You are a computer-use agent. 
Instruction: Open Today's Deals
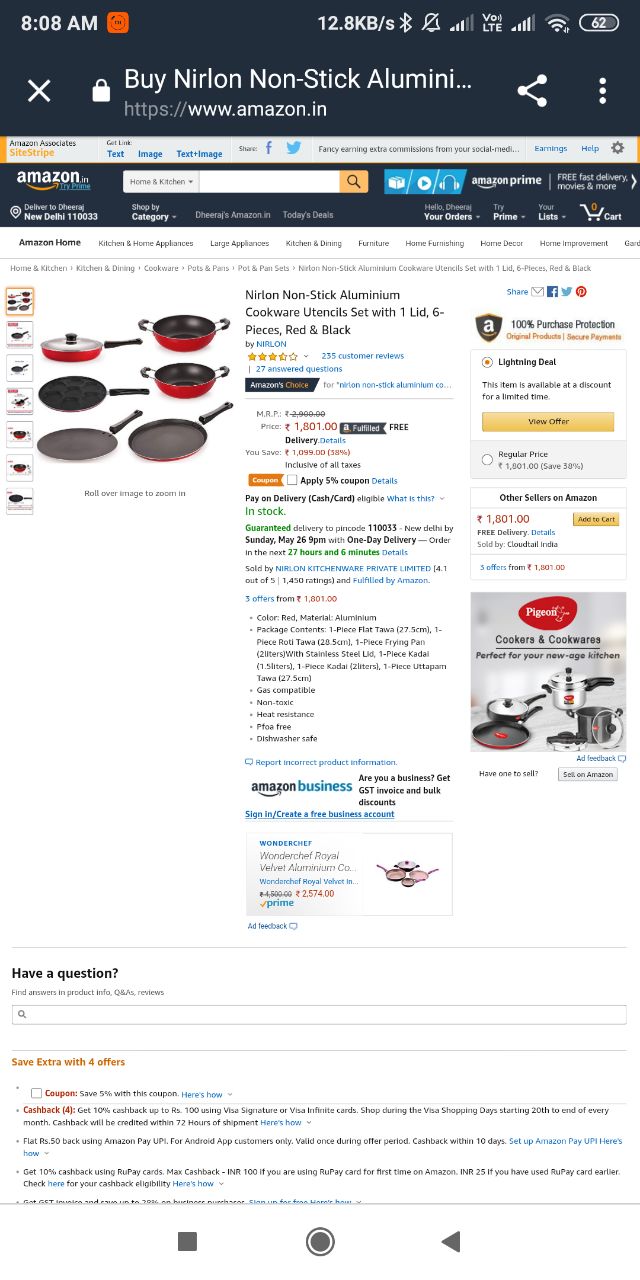coord(308,215)
